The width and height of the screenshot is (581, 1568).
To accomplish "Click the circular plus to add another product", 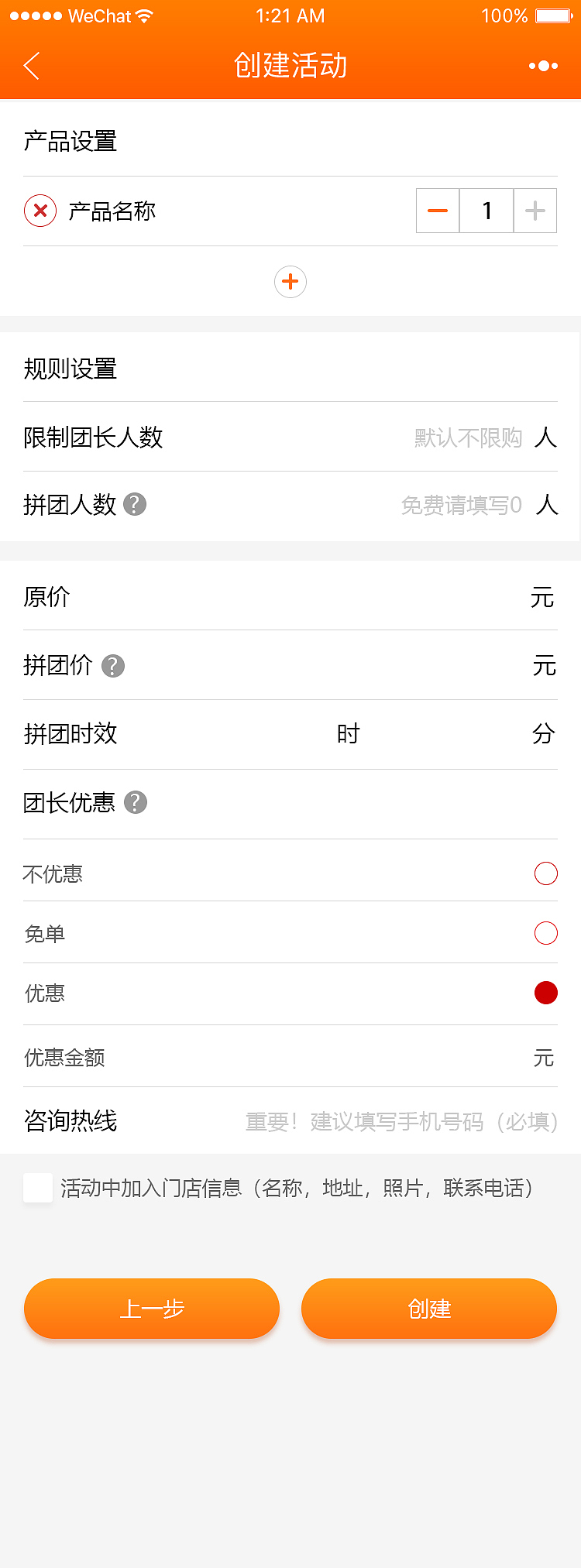I will pos(290,282).
